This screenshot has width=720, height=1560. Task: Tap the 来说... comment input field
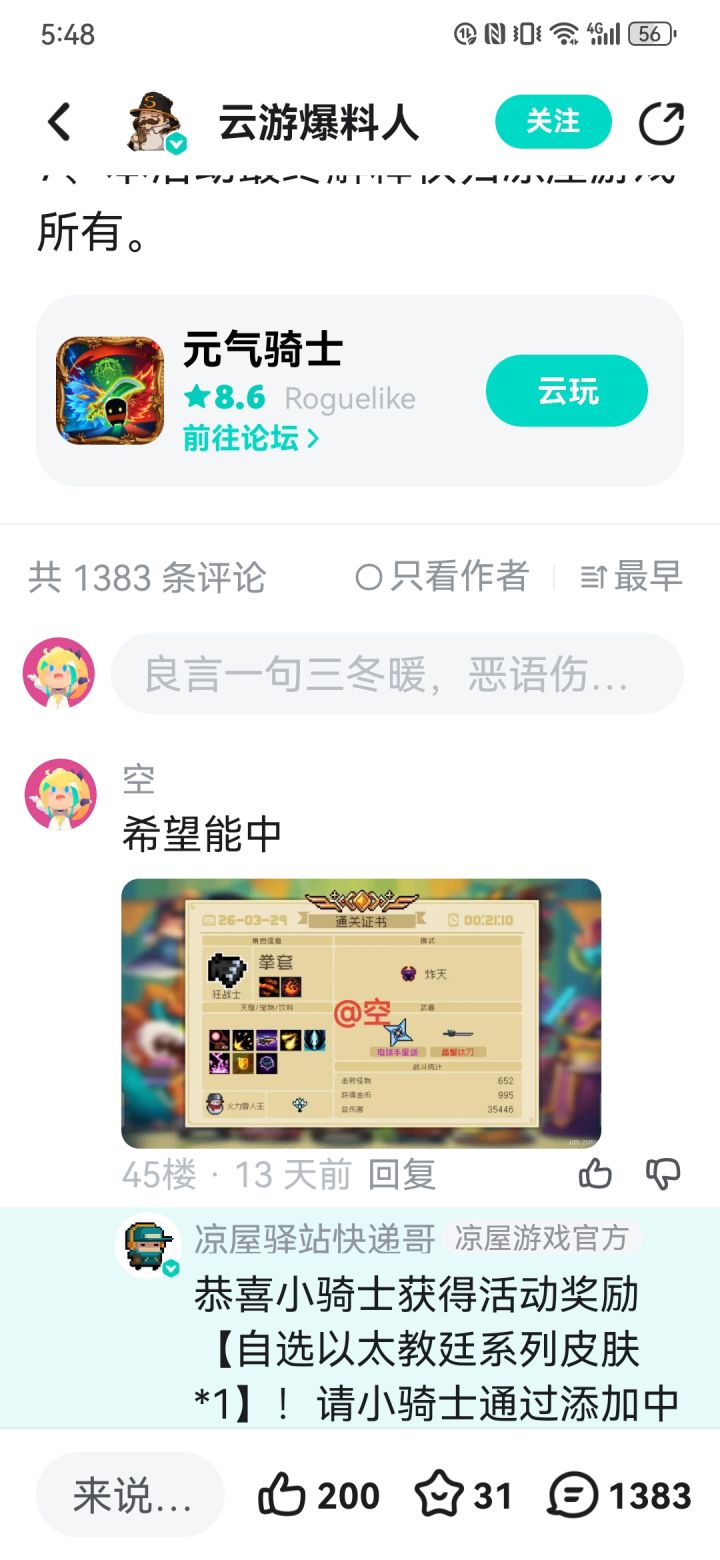point(129,1494)
